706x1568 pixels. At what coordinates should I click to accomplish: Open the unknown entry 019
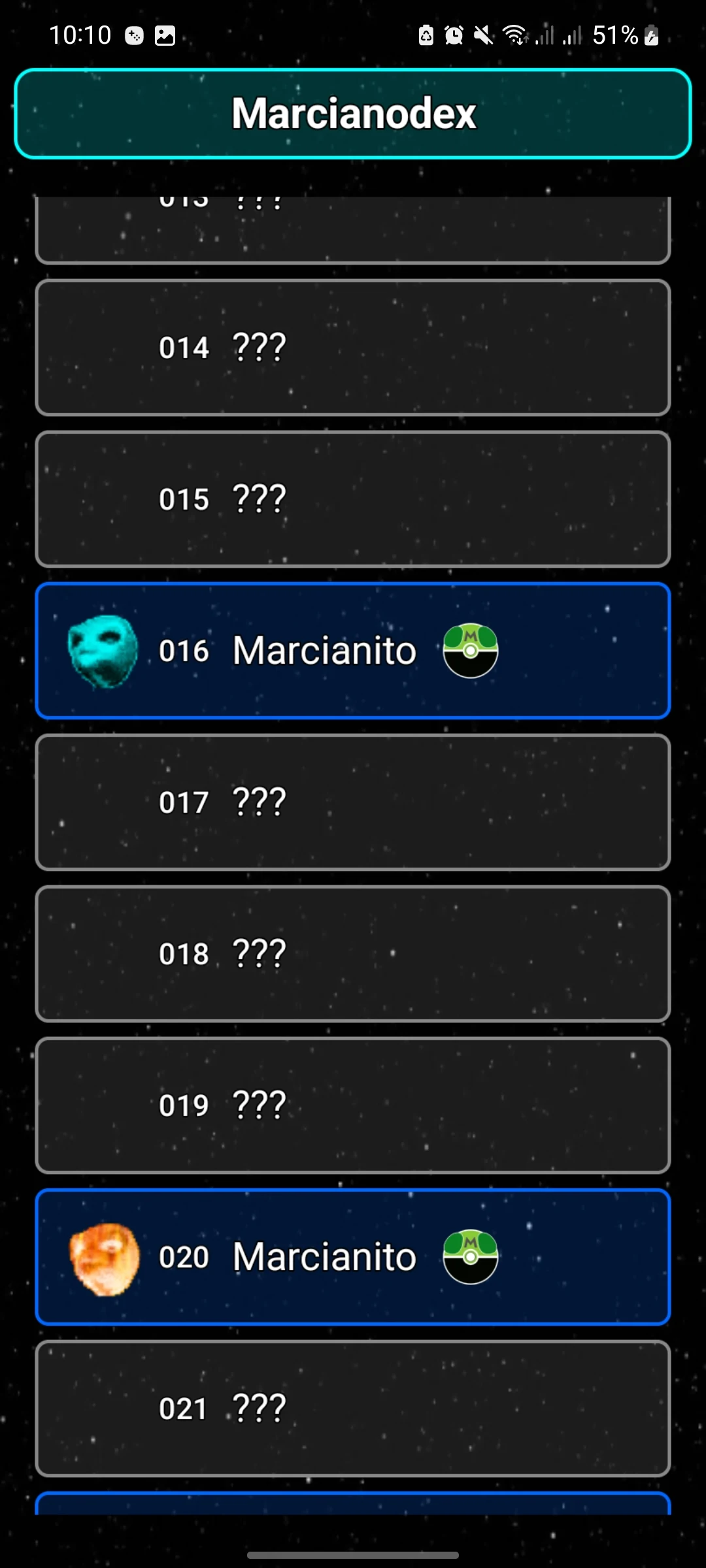(353, 1105)
